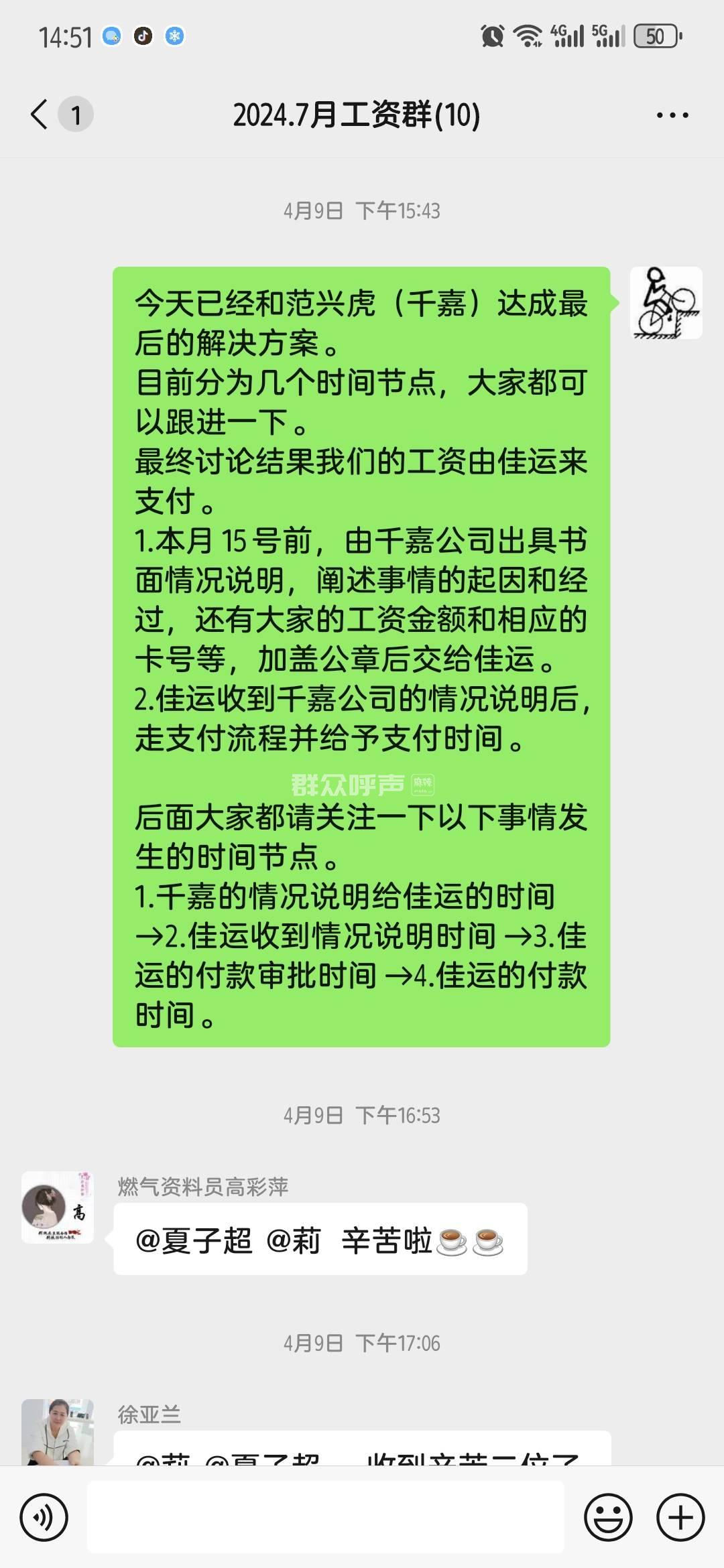Screen dimensions: 724x1568
Task: Open 徐亚兰's avatar profile
Action: (x=58, y=1431)
